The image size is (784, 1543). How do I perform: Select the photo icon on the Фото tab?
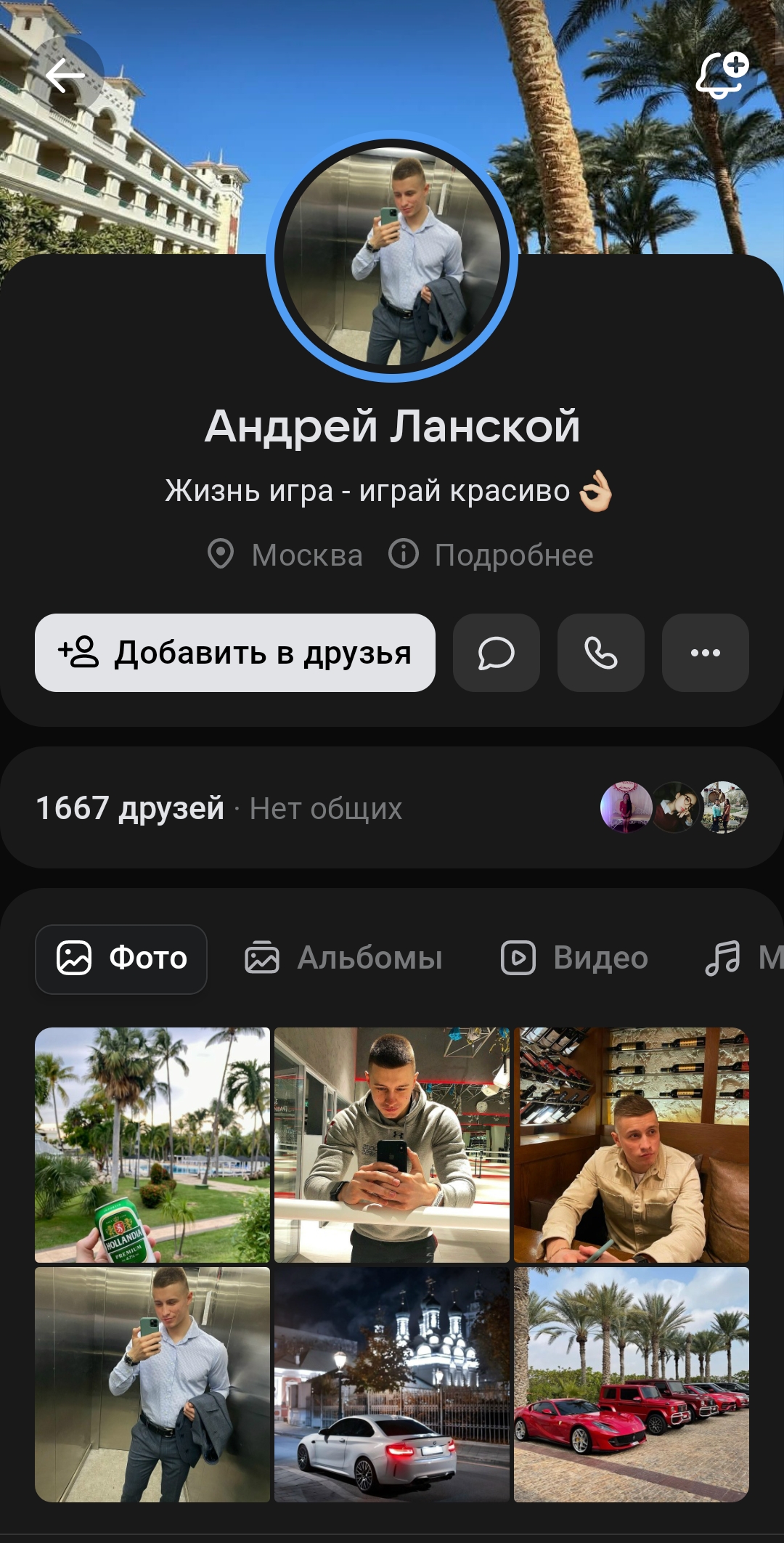[77, 958]
